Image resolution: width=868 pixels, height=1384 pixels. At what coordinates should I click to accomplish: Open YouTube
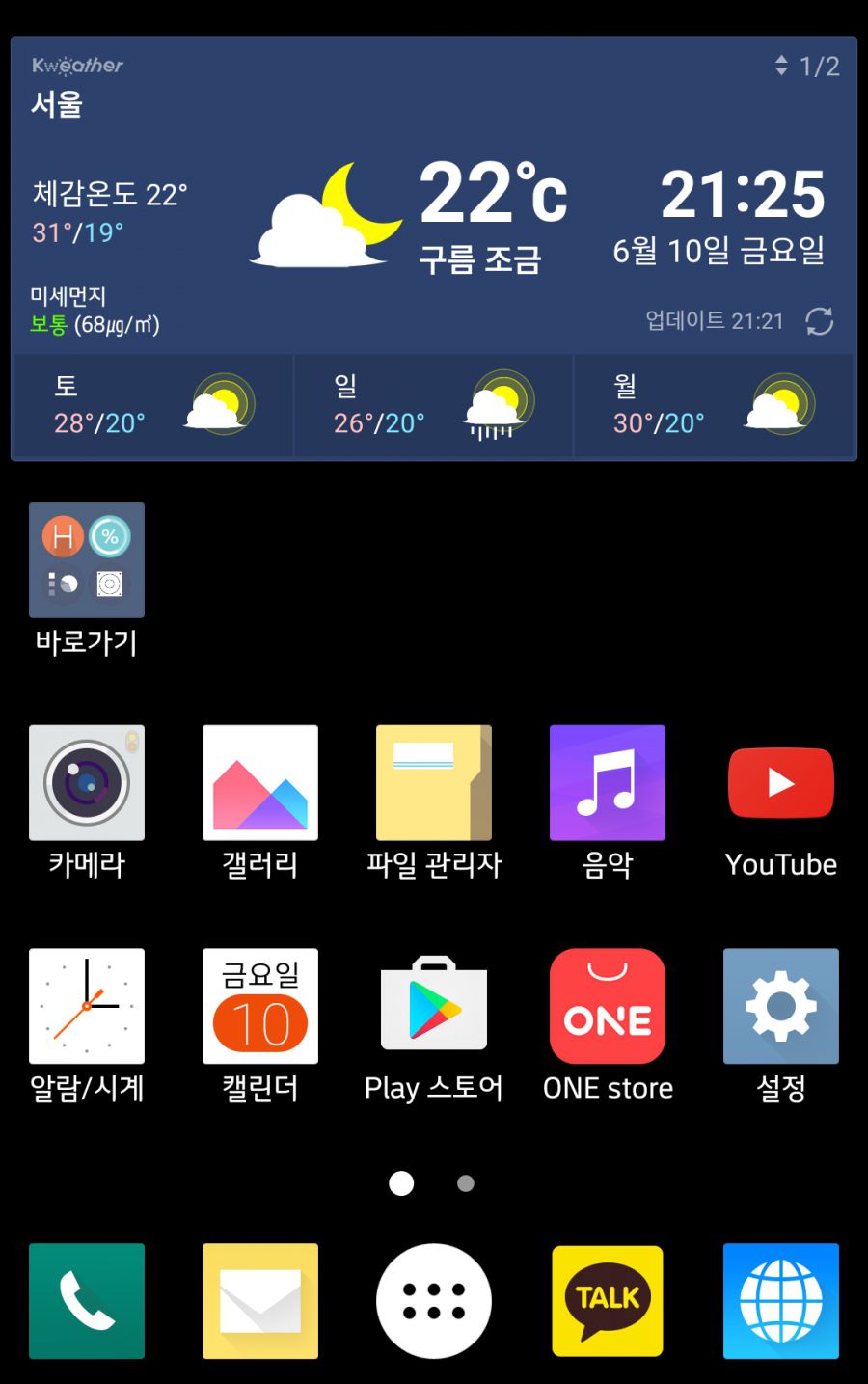(x=781, y=783)
